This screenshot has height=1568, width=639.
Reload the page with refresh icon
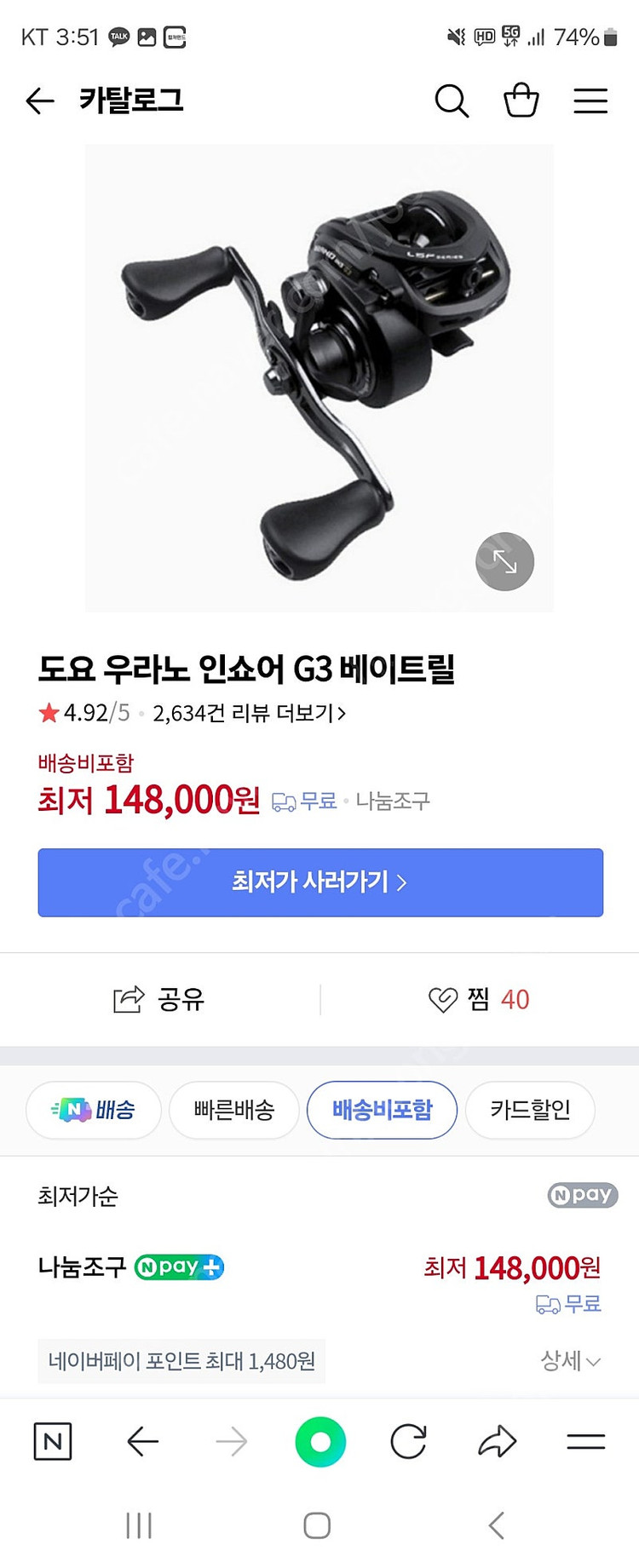coord(408,1441)
